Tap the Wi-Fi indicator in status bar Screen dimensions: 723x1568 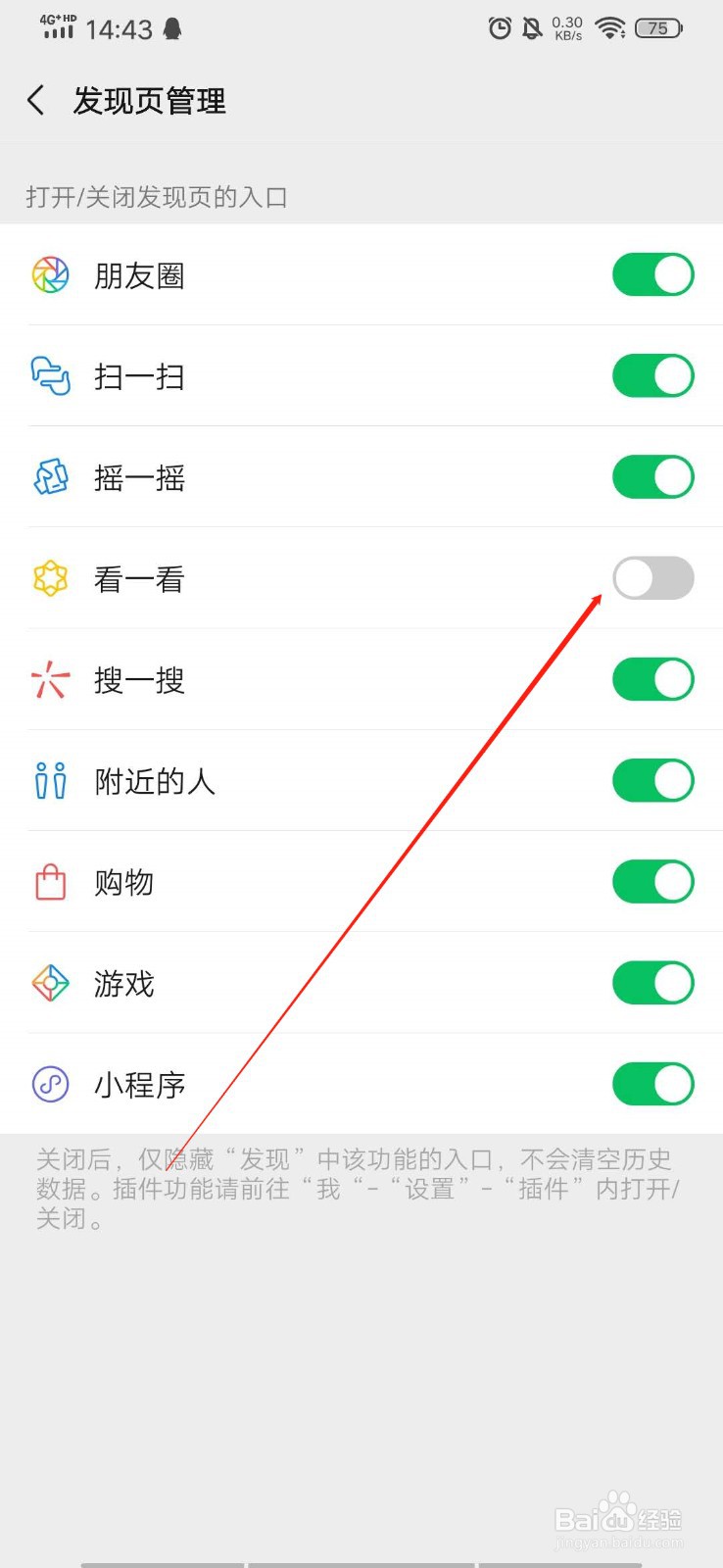609,28
